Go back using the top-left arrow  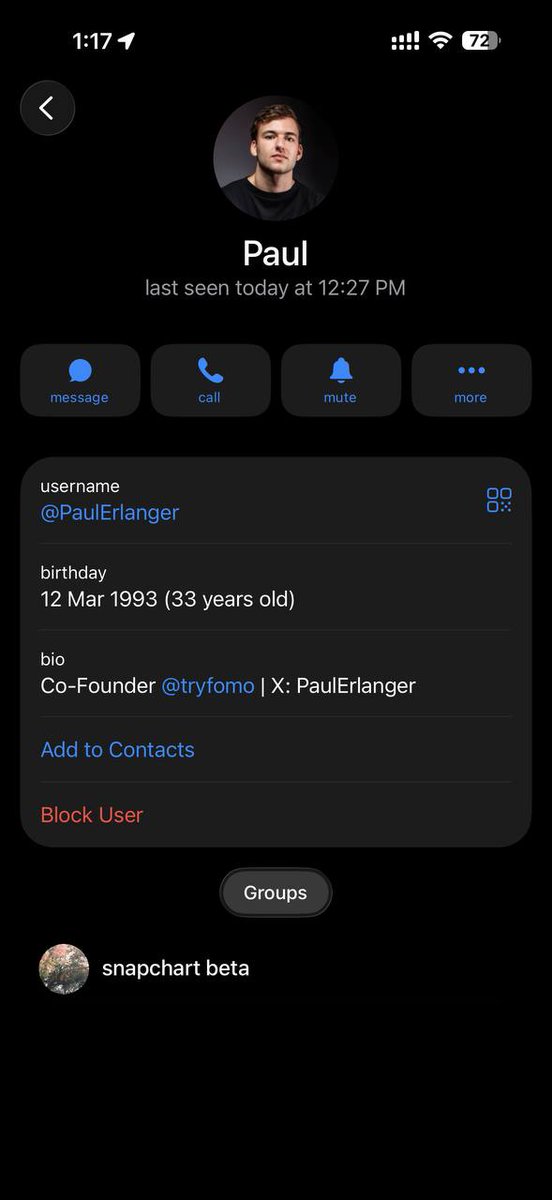(47, 108)
